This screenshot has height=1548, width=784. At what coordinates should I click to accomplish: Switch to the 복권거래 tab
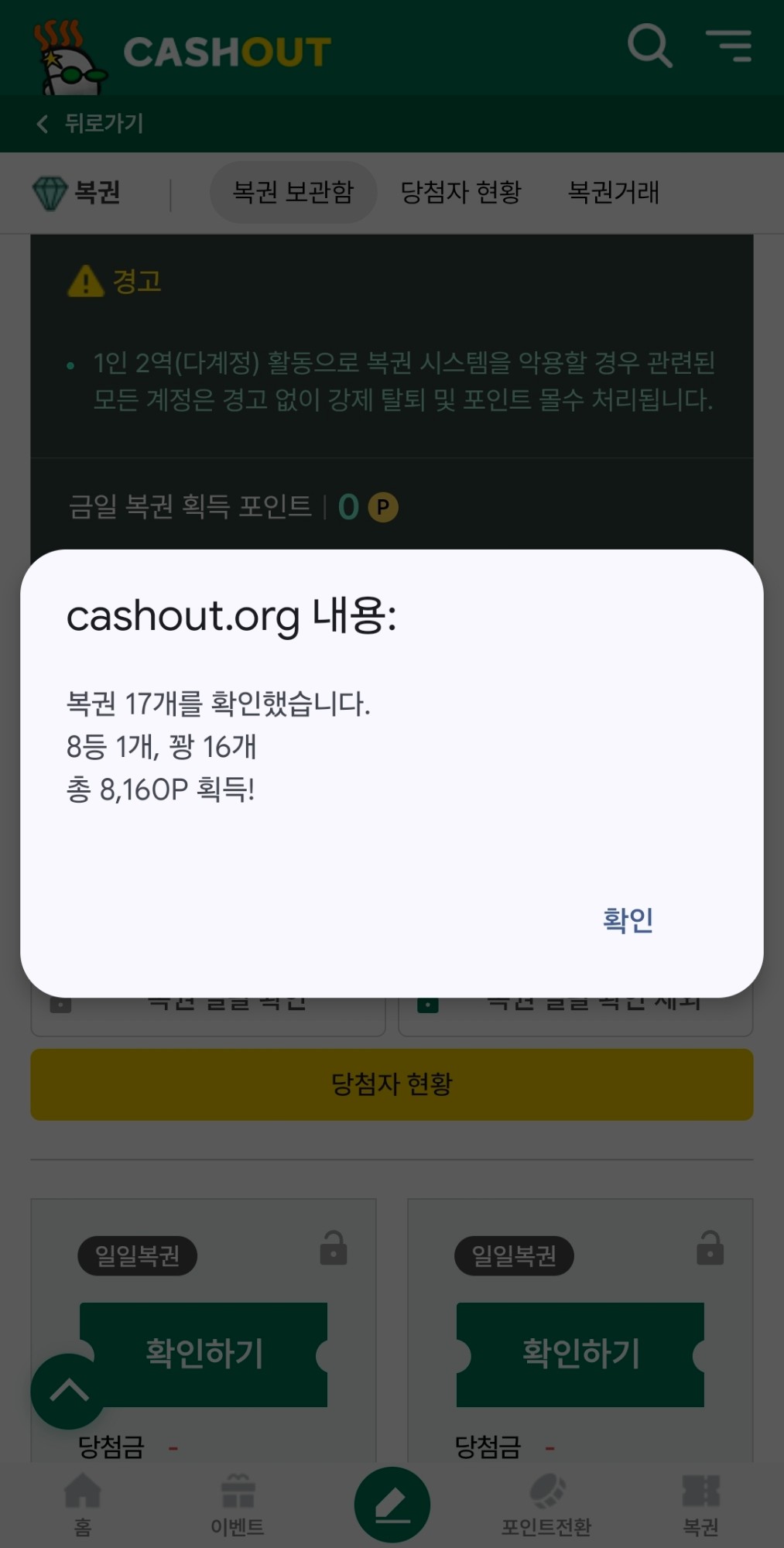(614, 192)
